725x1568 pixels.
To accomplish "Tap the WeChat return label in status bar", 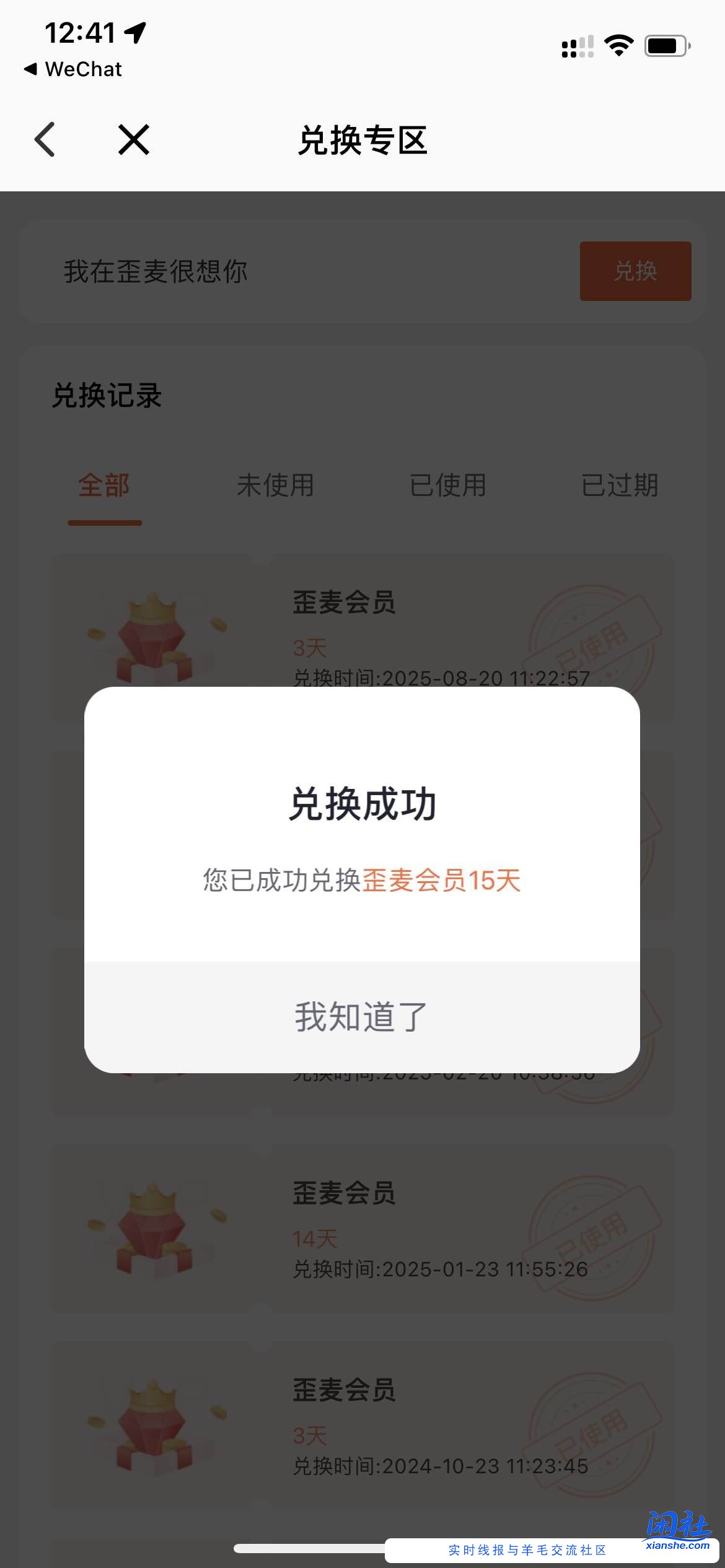I will pos(74,69).
